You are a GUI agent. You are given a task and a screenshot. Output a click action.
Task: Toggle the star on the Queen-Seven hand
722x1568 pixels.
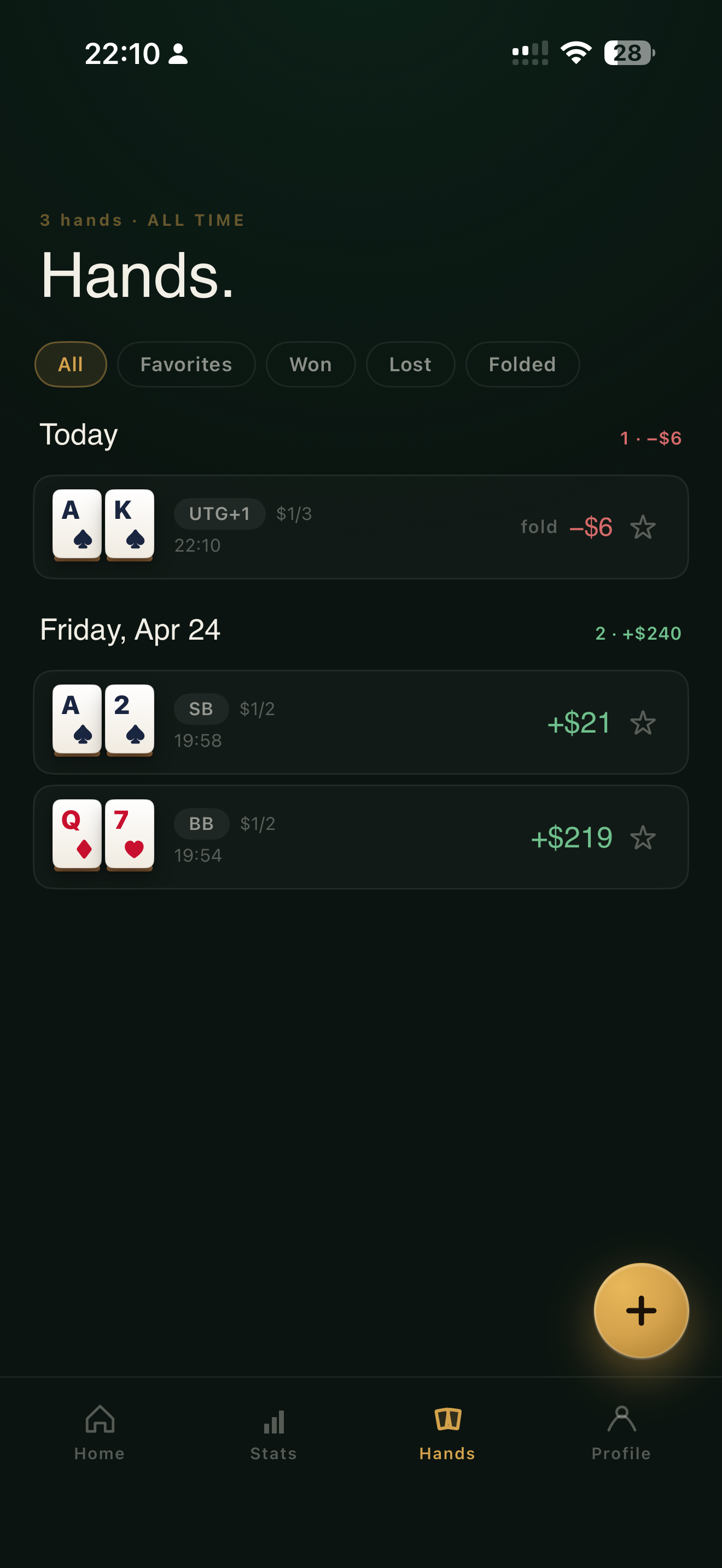[x=643, y=838]
